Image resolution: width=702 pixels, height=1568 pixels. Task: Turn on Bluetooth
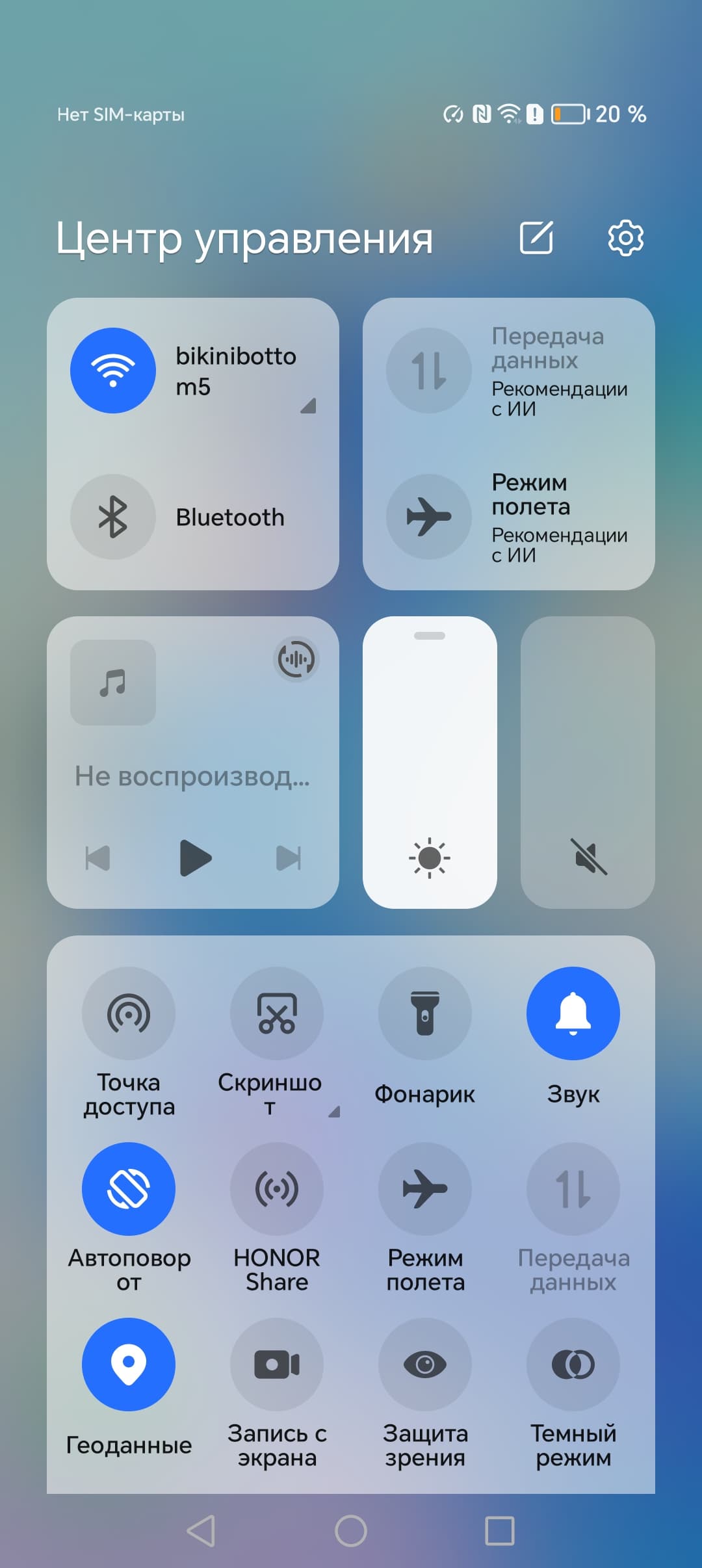[x=113, y=517]
